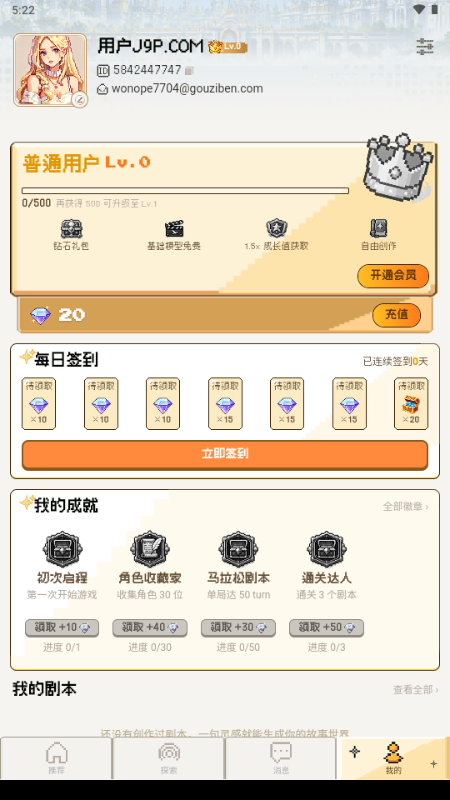Tap 充值 to recharge diamonds
450x800 pixels.
(x=396, y=315)
